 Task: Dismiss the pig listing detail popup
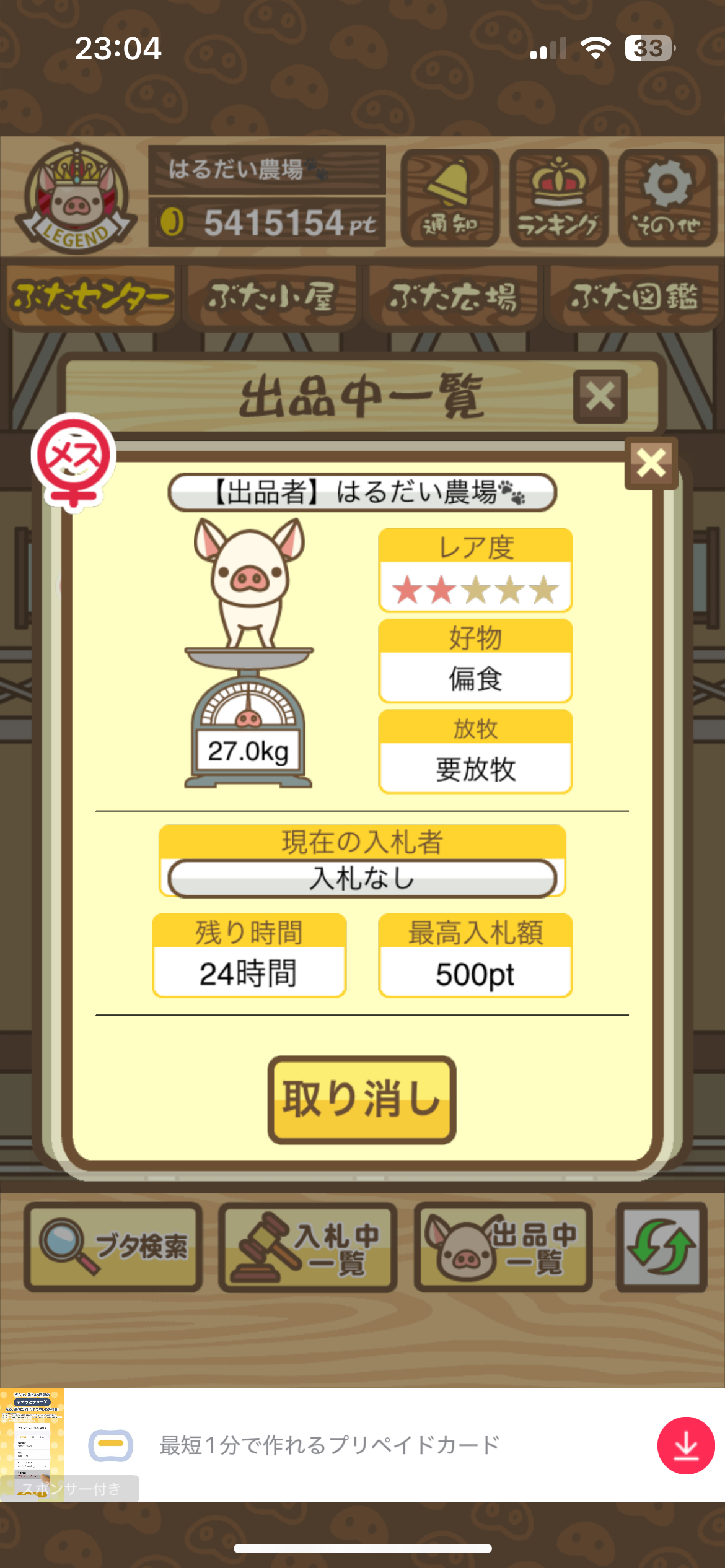tap(651, 463)
